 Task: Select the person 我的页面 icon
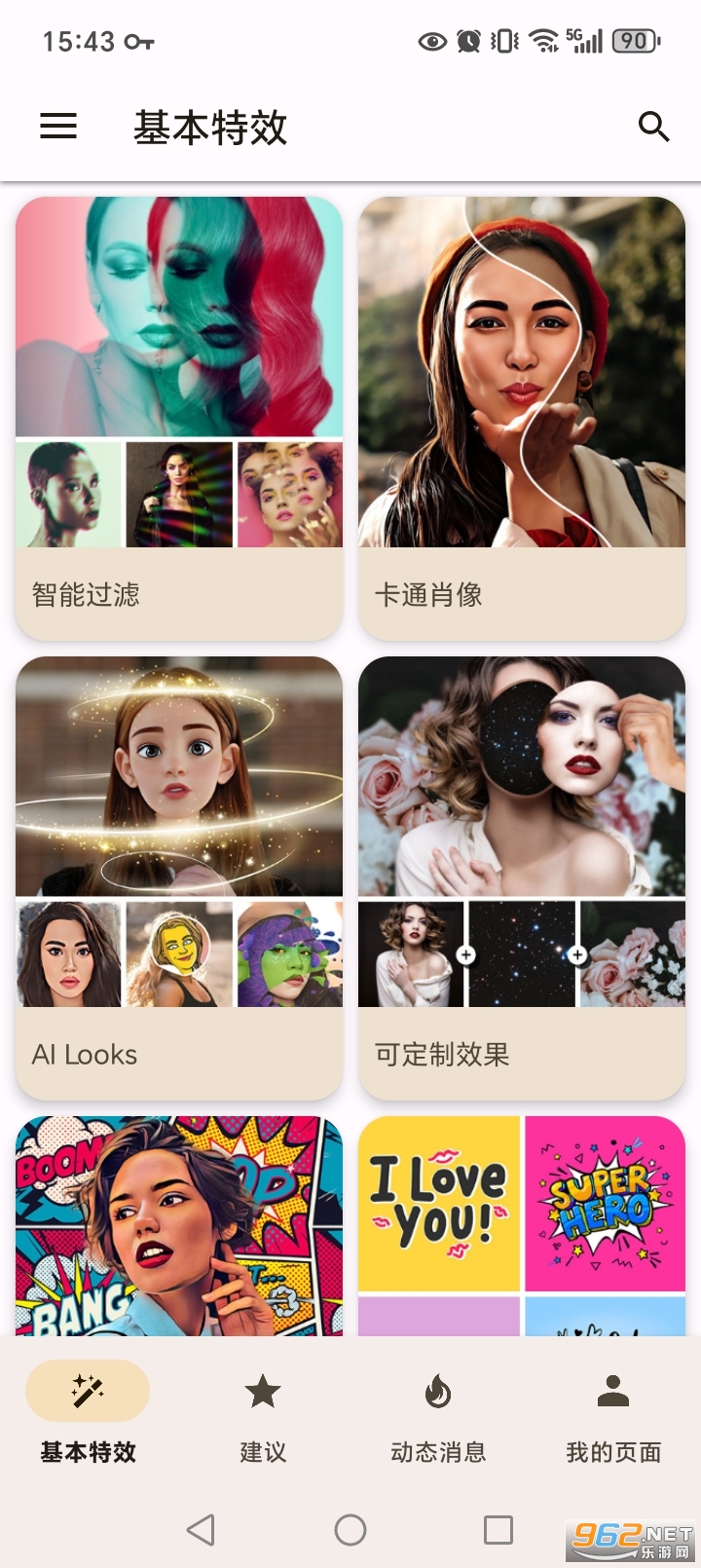pyautogui.click(x=612, y=1391)
